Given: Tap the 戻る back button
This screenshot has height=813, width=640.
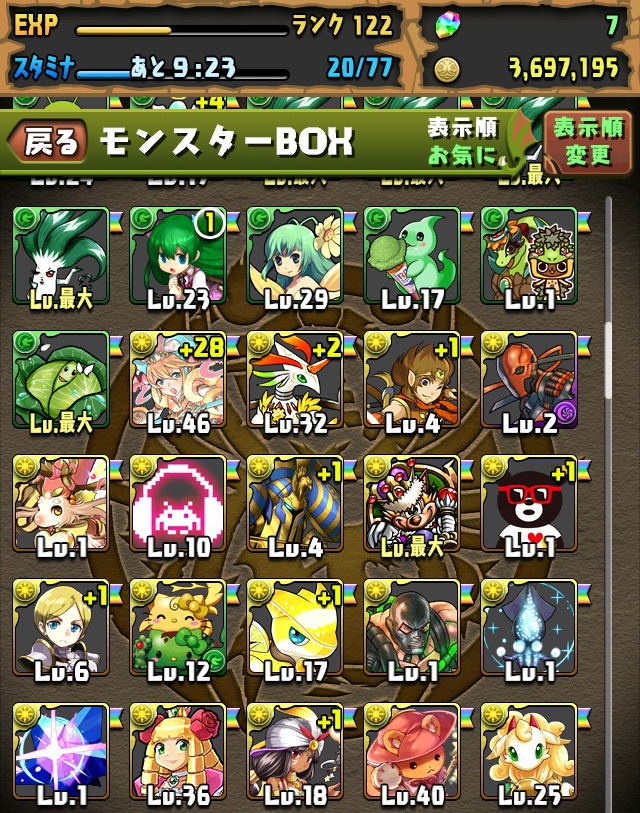Looking at the screenshot, I should [47, 143].
